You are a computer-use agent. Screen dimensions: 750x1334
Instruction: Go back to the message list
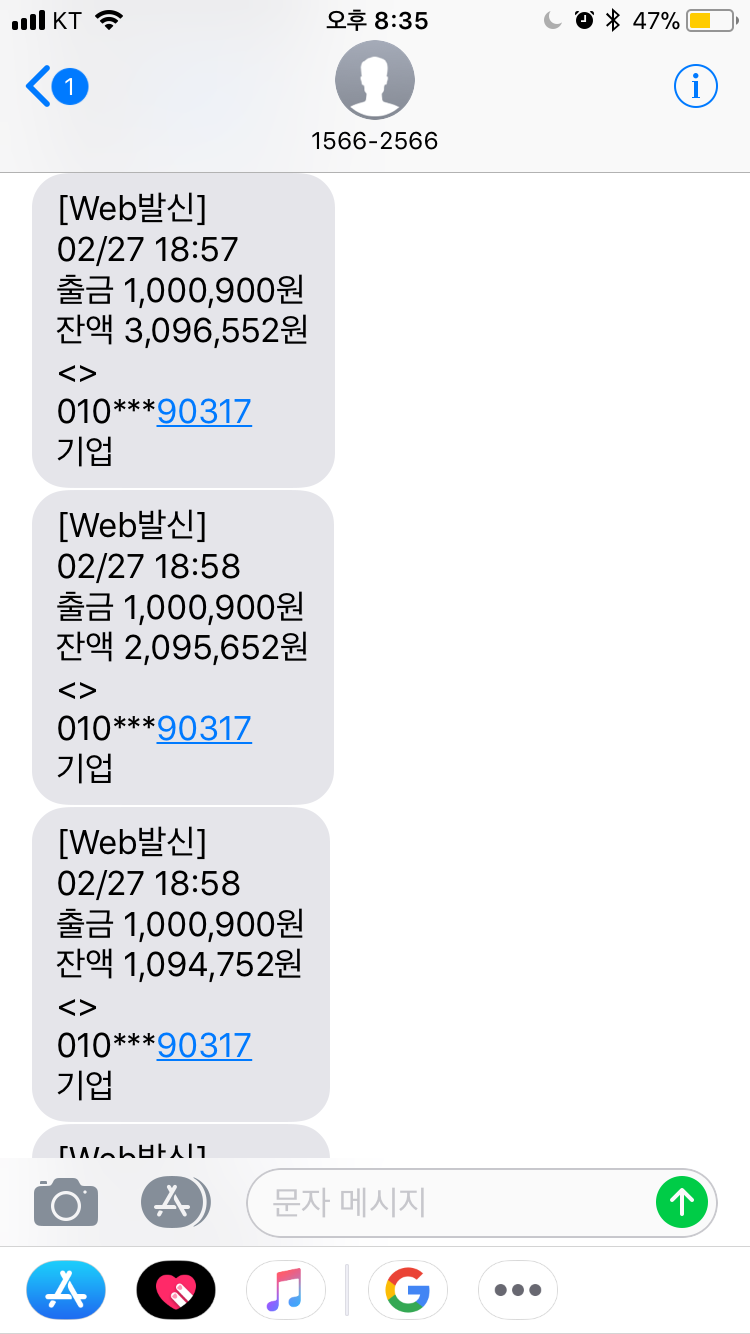click(x=56, y=87)
